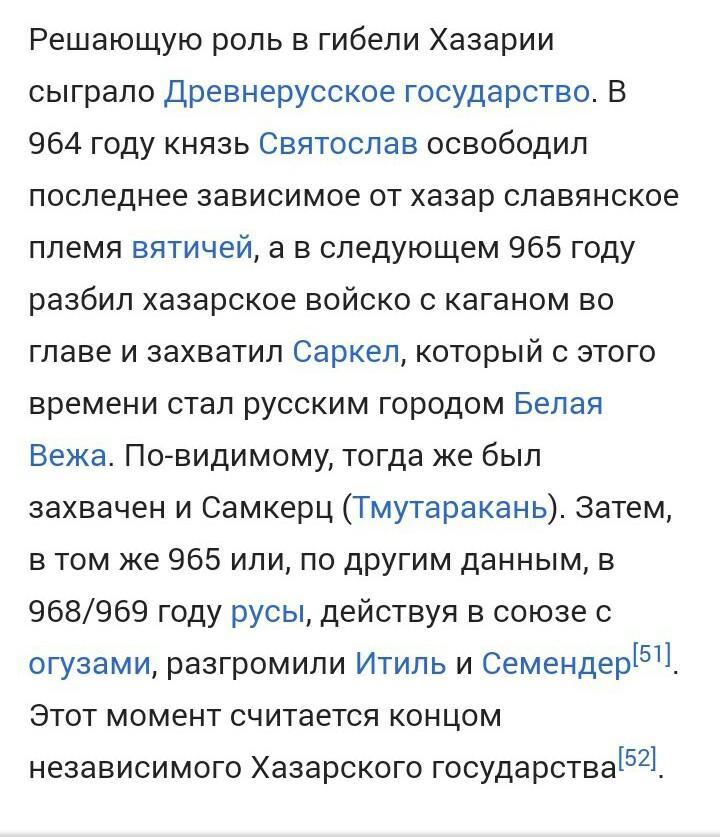Follow the Тмутаракань link
The width and height of the screenshot is (720, 837).
pos(450,508)
